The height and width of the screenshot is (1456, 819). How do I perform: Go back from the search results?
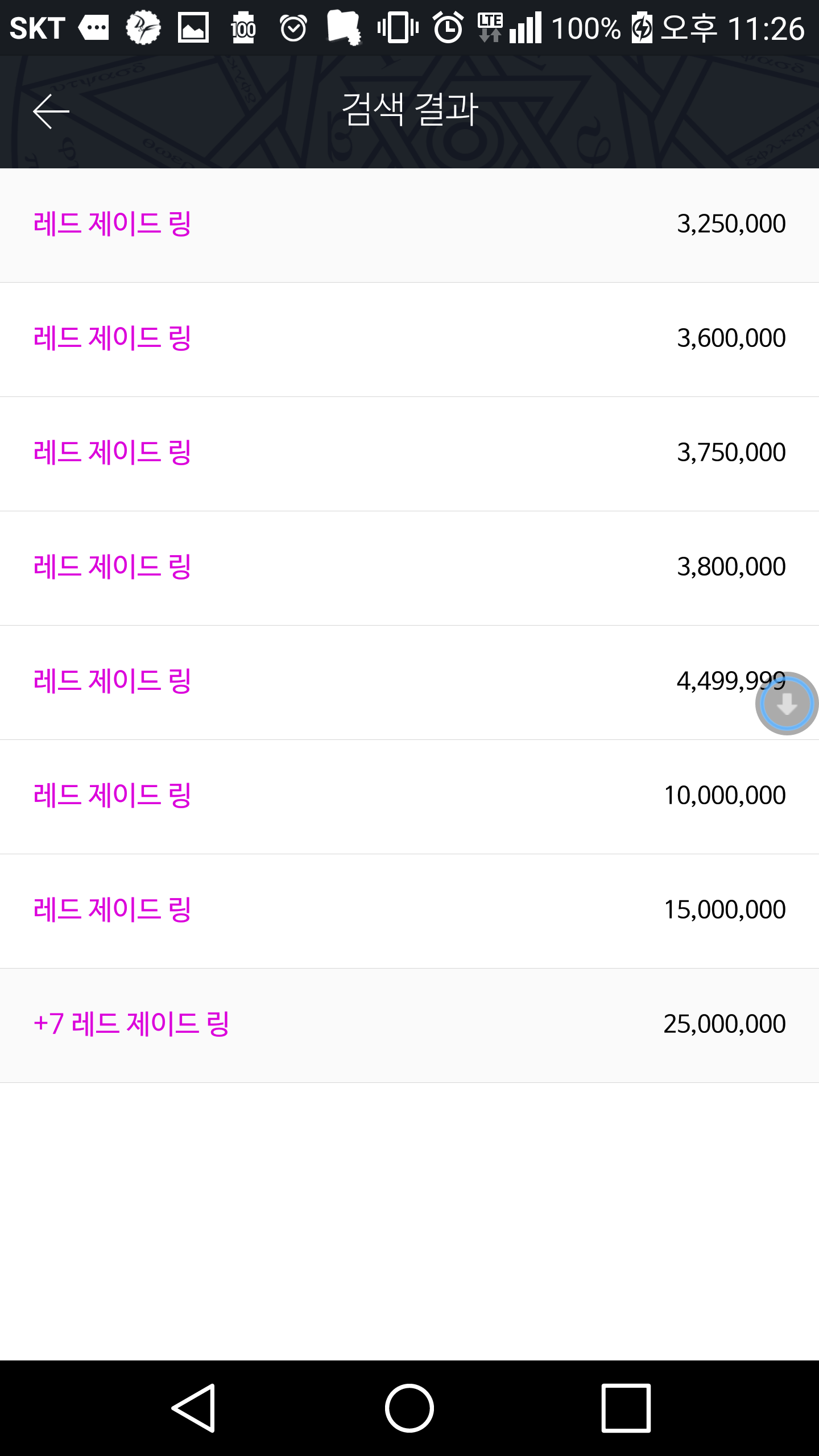51,111
